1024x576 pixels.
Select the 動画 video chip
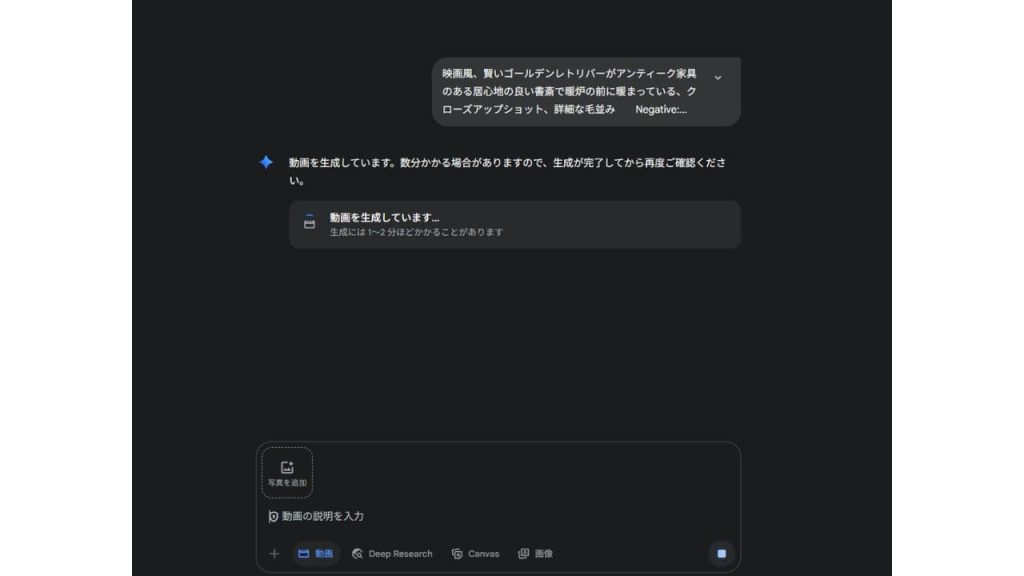(316, 554)
